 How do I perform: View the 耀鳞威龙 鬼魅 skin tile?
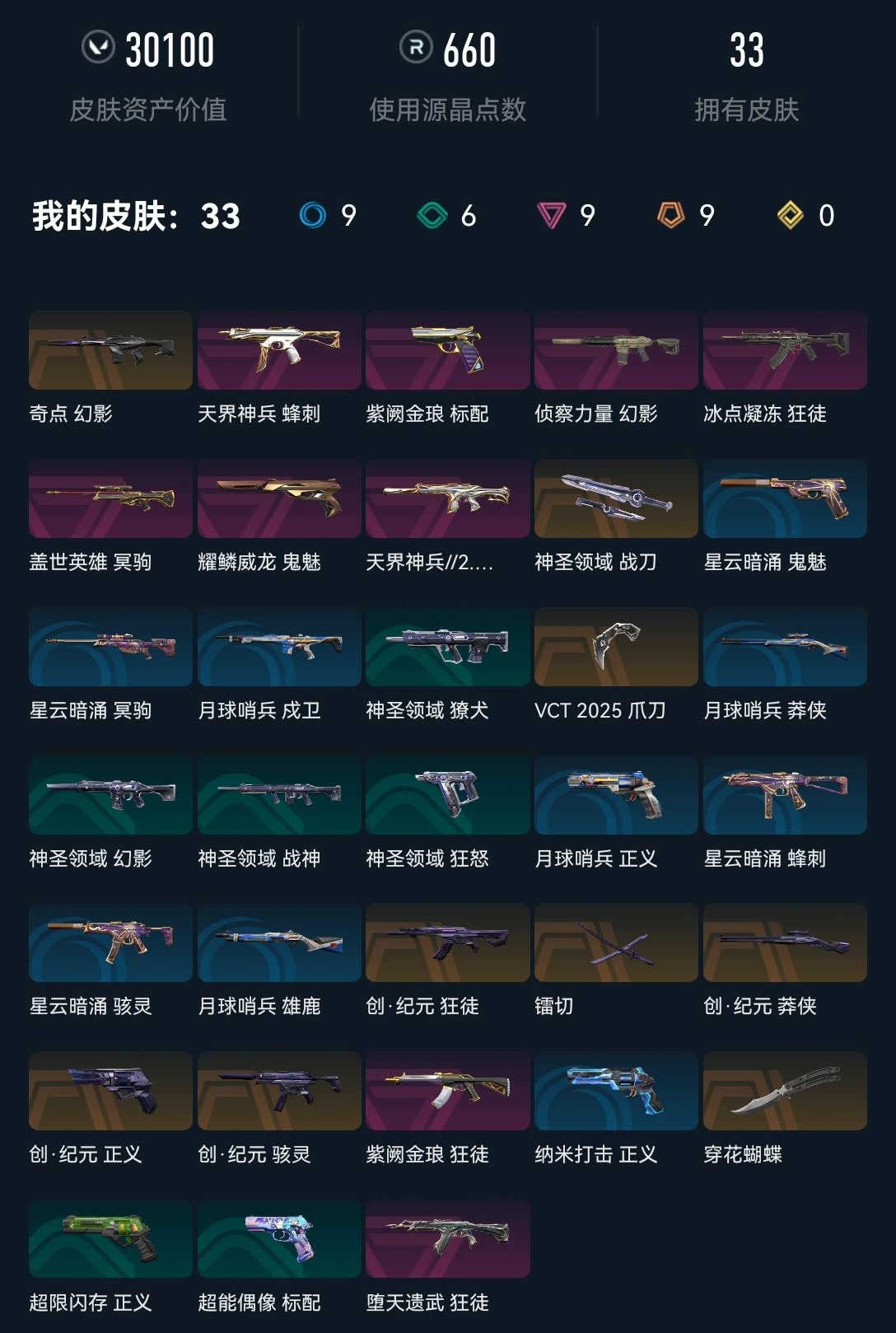click(x=279, y=498)
